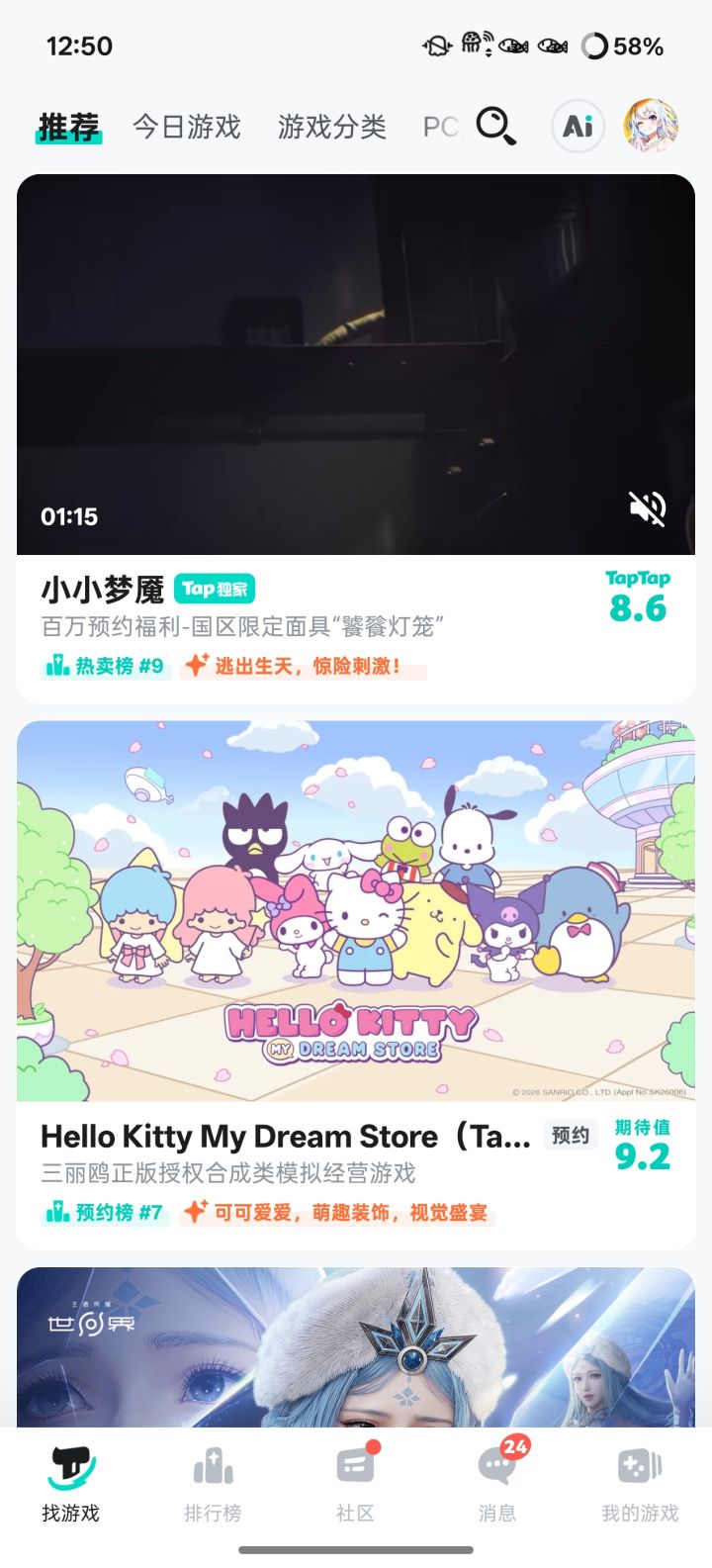Open the Ai assistant
Viewport: 712px width, 1568px height.
(x=578, y=127)
